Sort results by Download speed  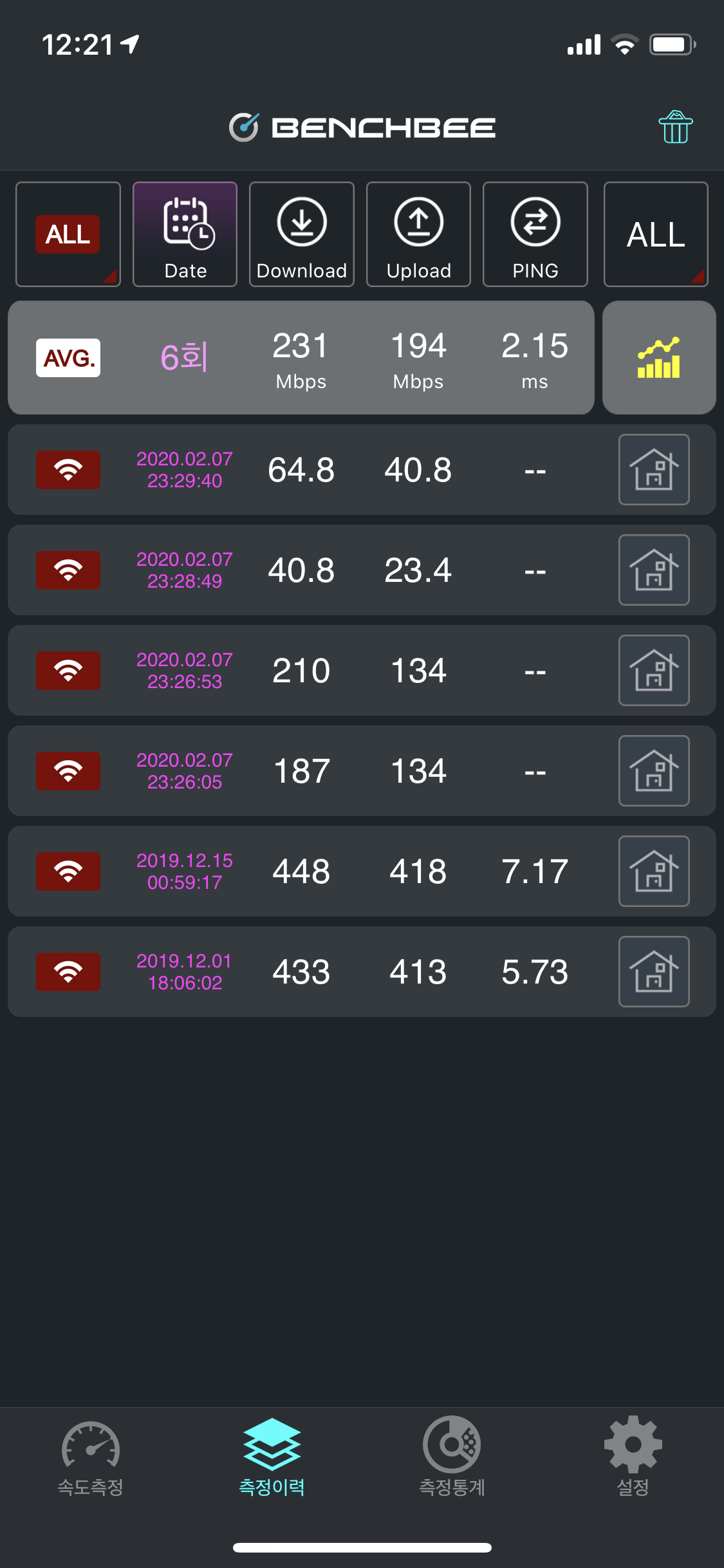point(302,234)
